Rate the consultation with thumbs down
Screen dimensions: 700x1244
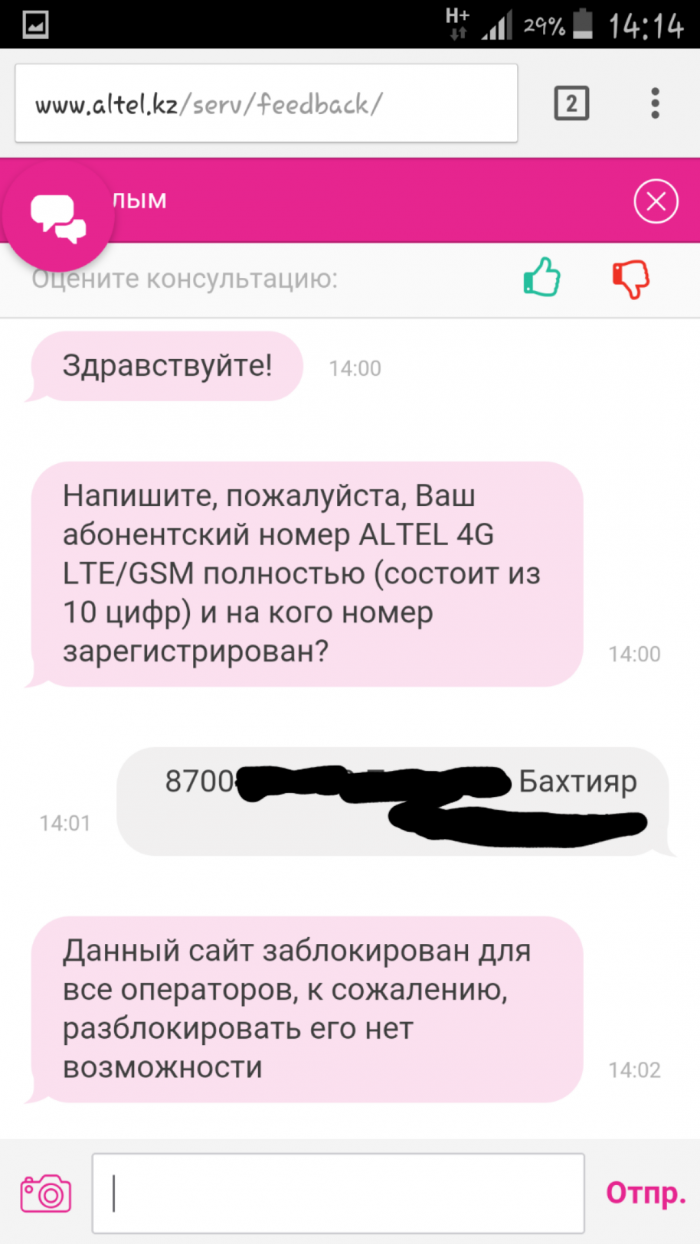[631, 277]
